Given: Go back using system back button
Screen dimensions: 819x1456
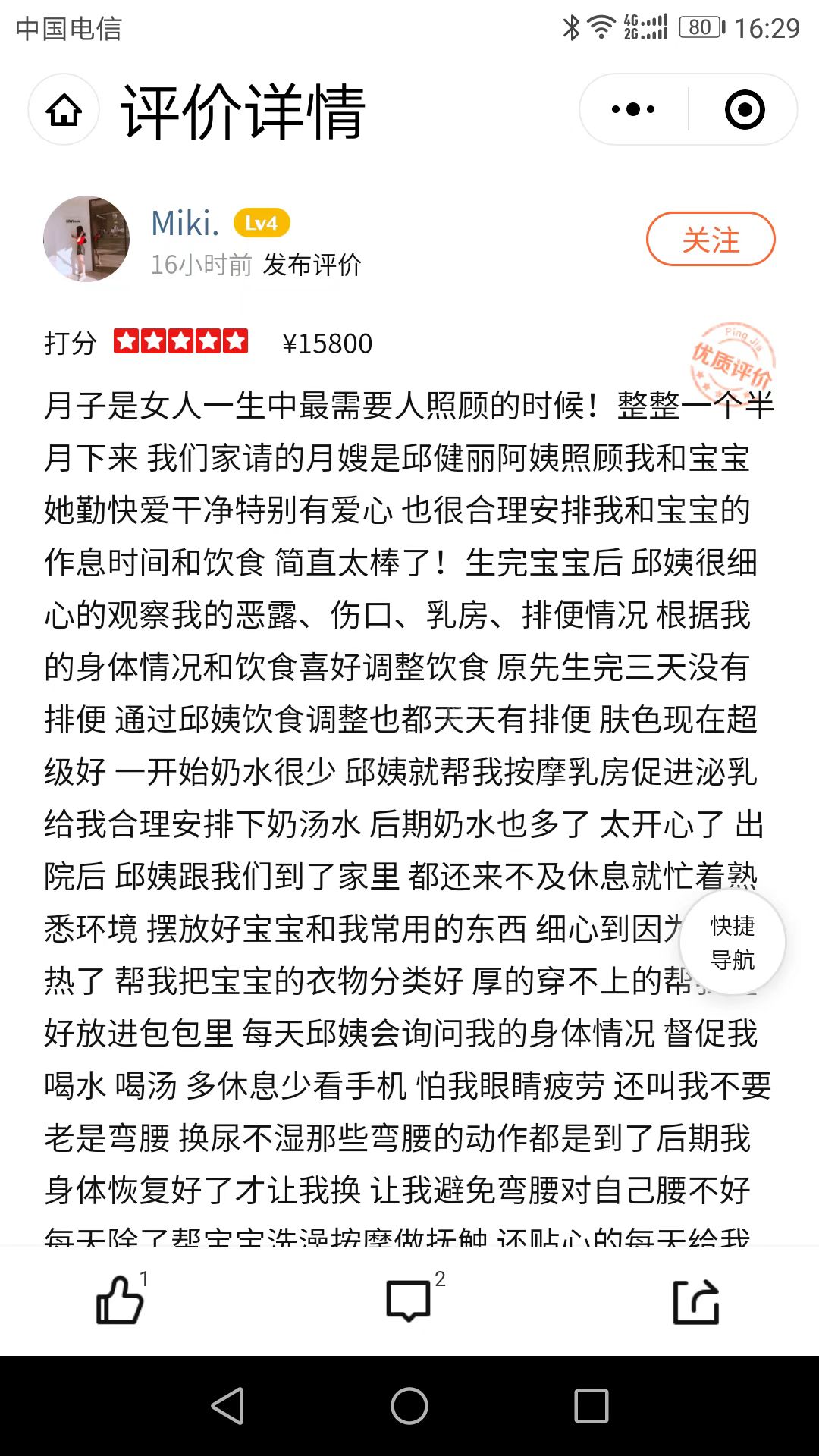Looking at the screenshot, I should [x=227, y=1406].
